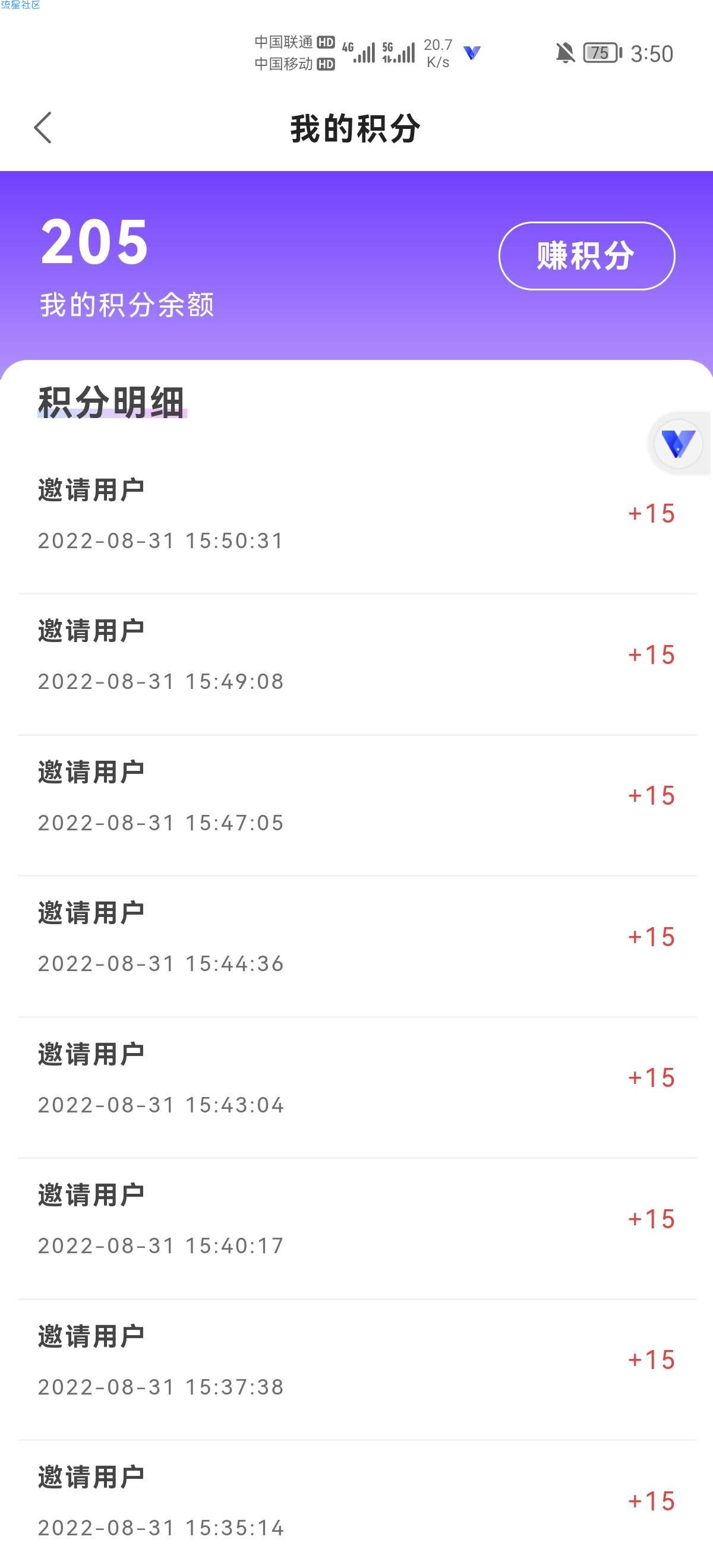Tap the 赚积分 button
Viewport: 713px width, 1568px height.
tap(586, 255)
